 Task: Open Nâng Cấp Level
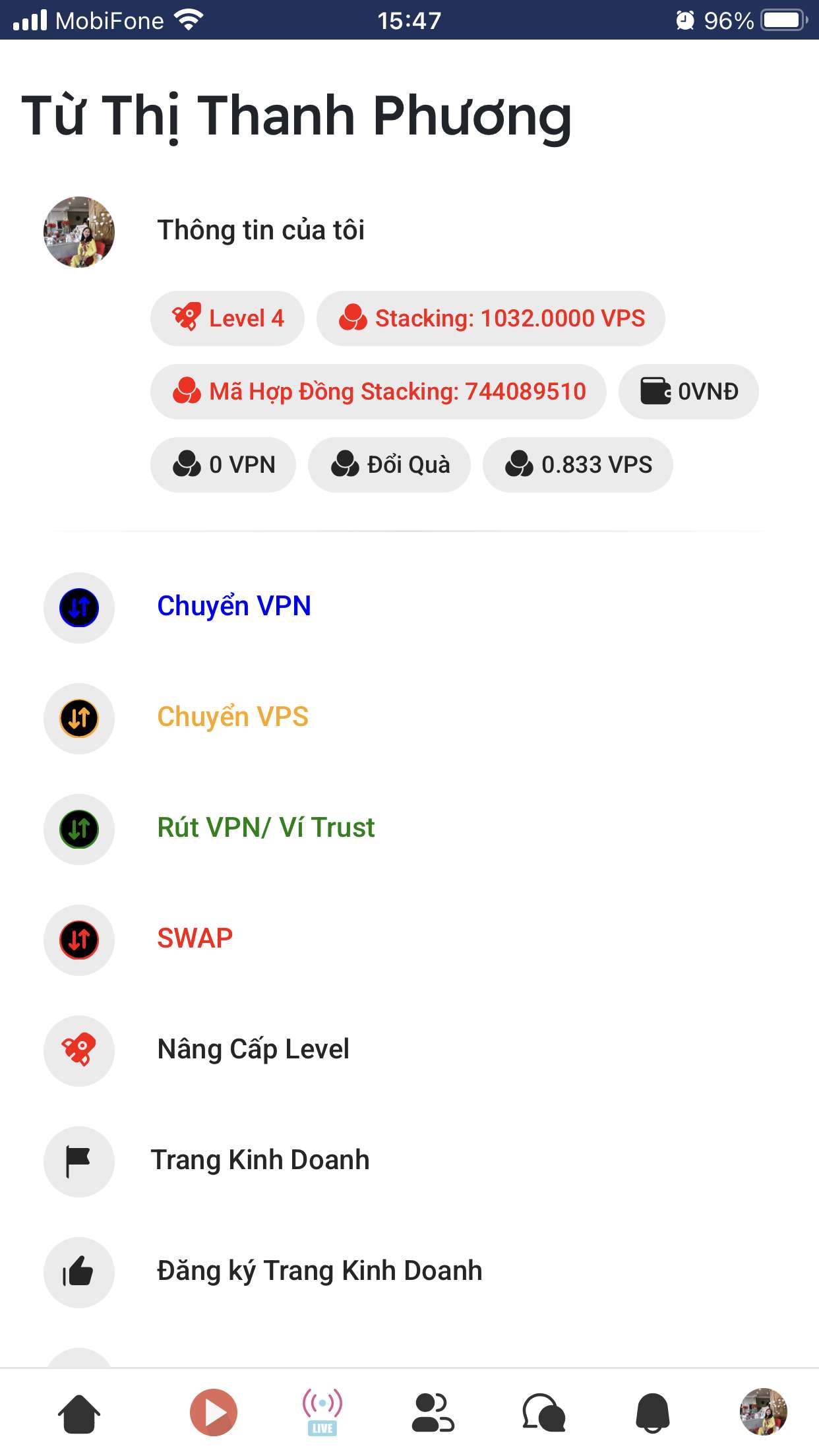(x=253, y=1050)
